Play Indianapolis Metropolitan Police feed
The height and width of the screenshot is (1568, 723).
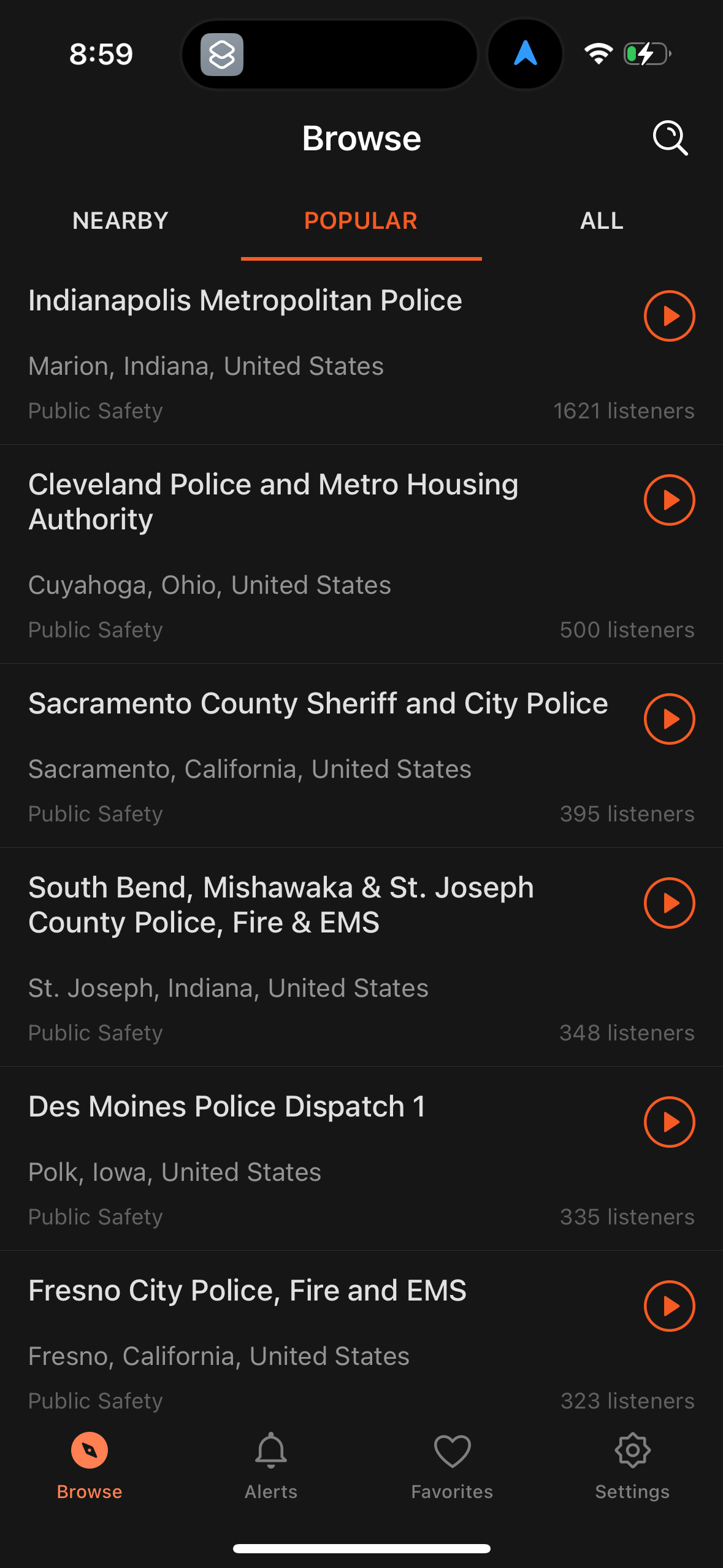pyautogui.click(x=670, y=317)
